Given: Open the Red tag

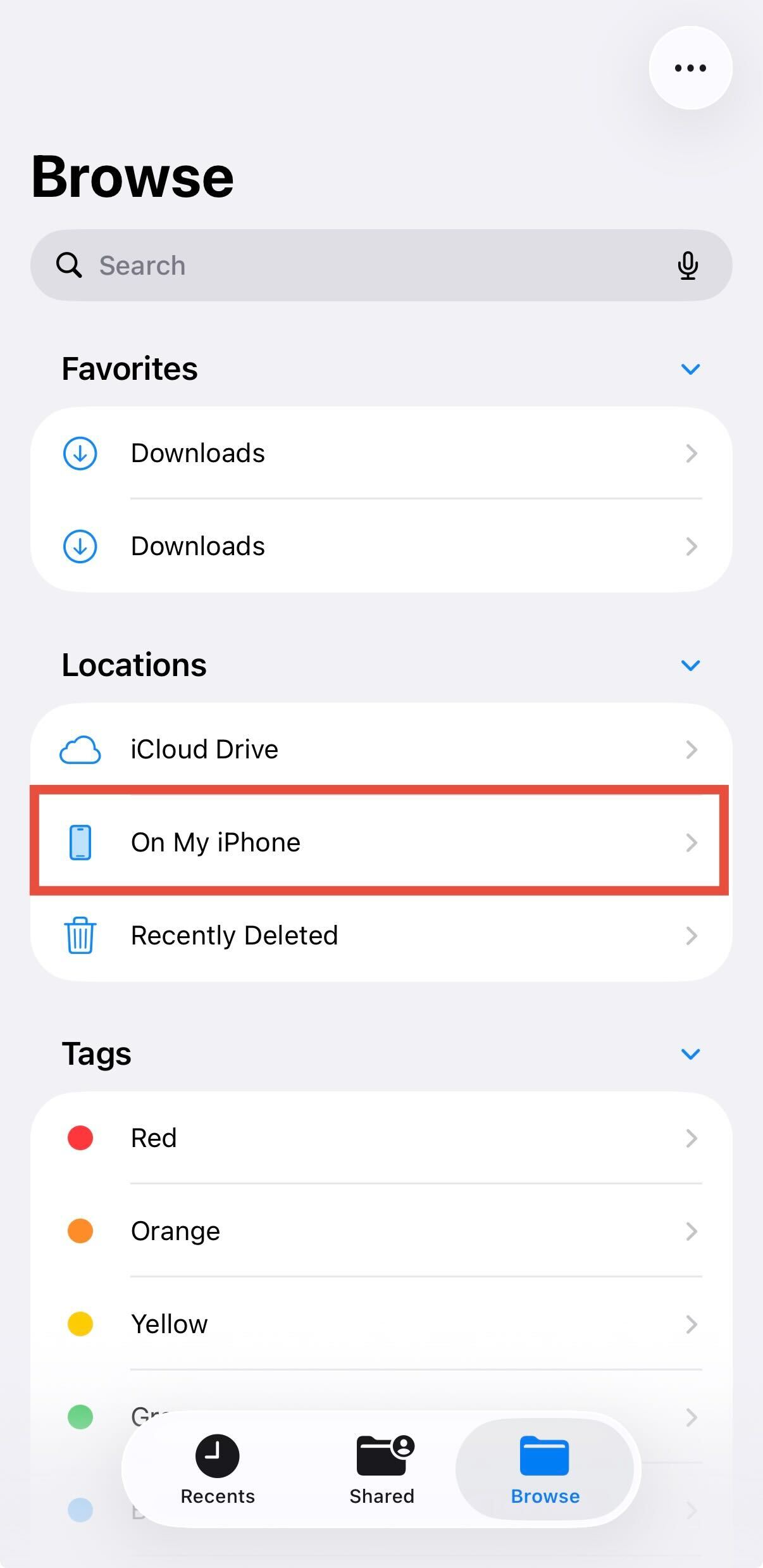Looking at the screenshot, I should (380, 1138).
